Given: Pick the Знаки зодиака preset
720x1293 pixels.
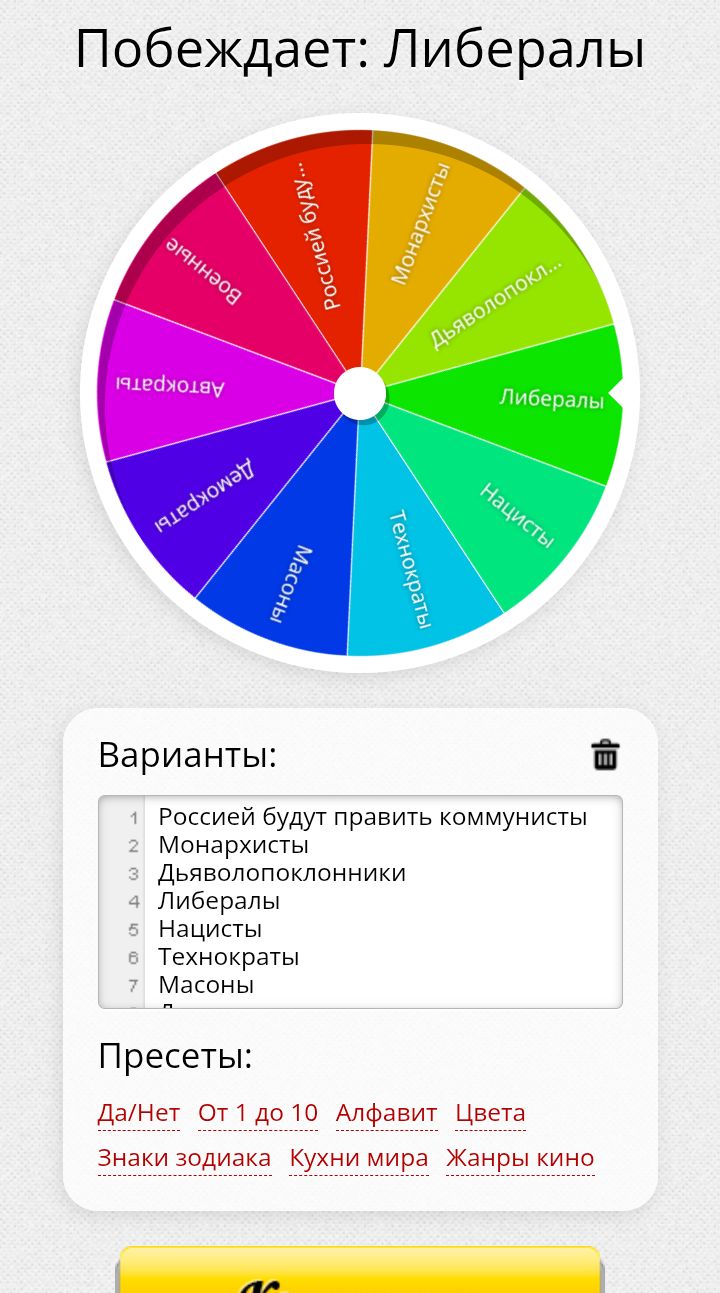Looking at the screenshot, I should (185, 1159).
